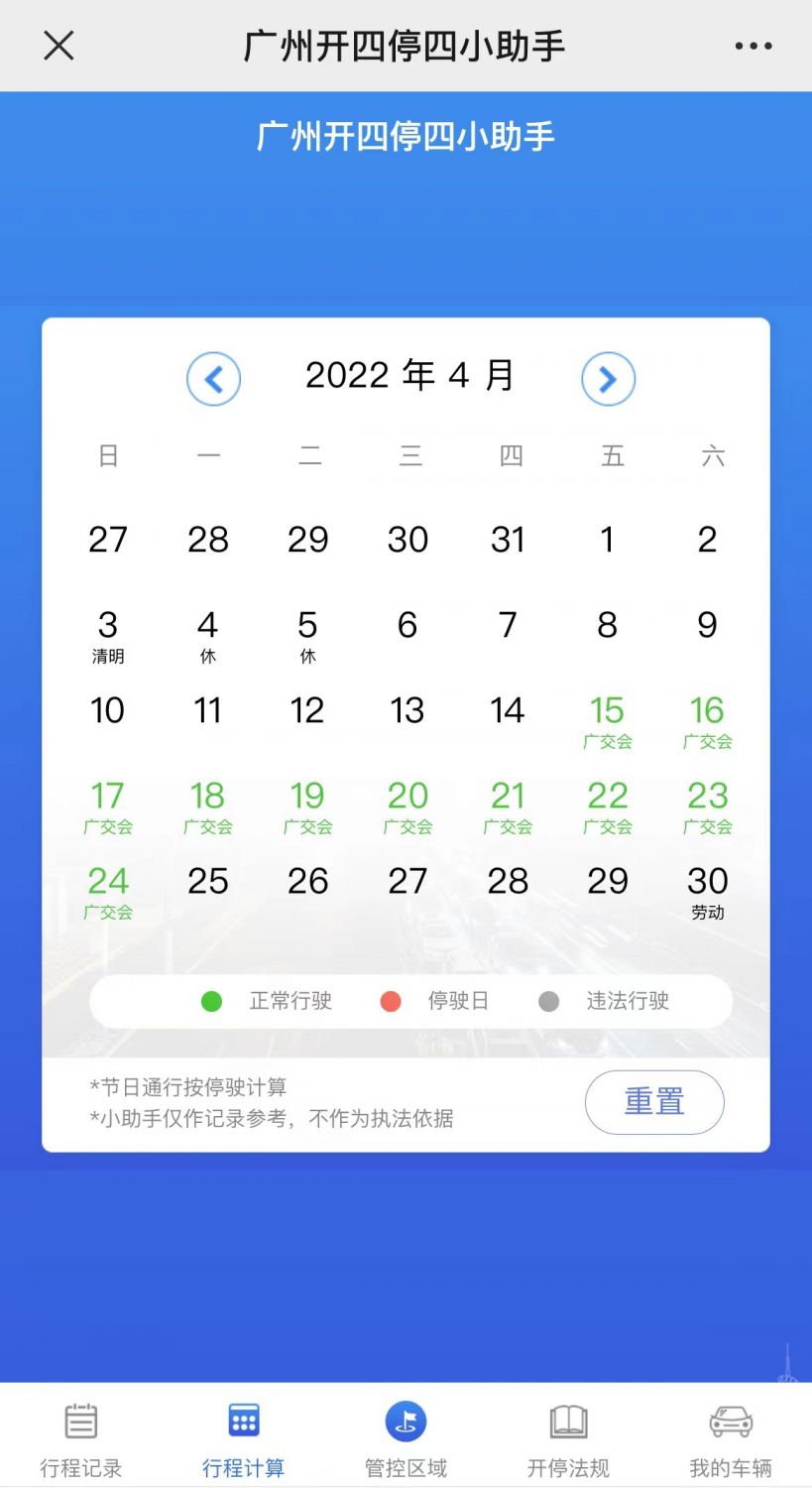
Task: Select April 15 on the calendar
Action: (x=608, y=719)
